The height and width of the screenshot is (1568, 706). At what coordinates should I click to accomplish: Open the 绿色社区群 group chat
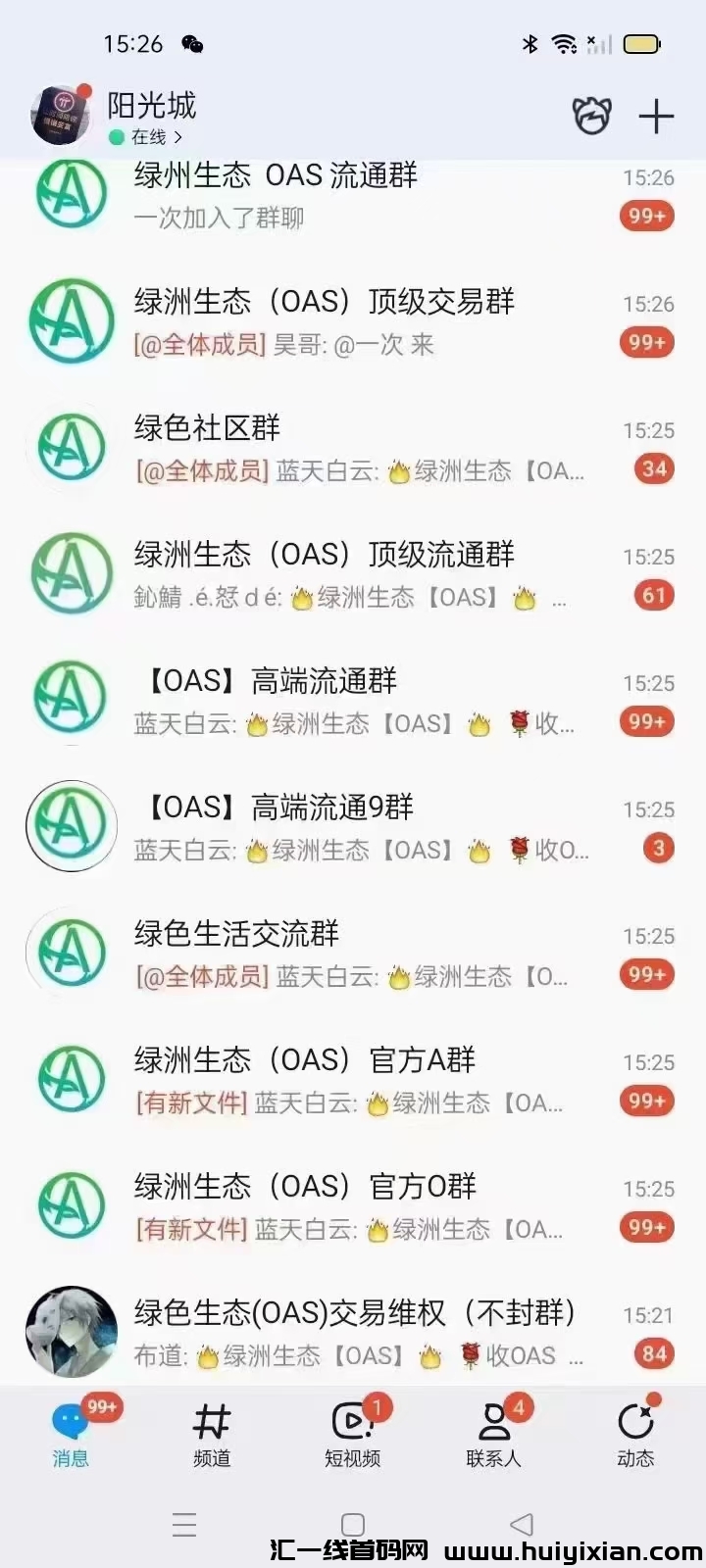tap(353, 448)
